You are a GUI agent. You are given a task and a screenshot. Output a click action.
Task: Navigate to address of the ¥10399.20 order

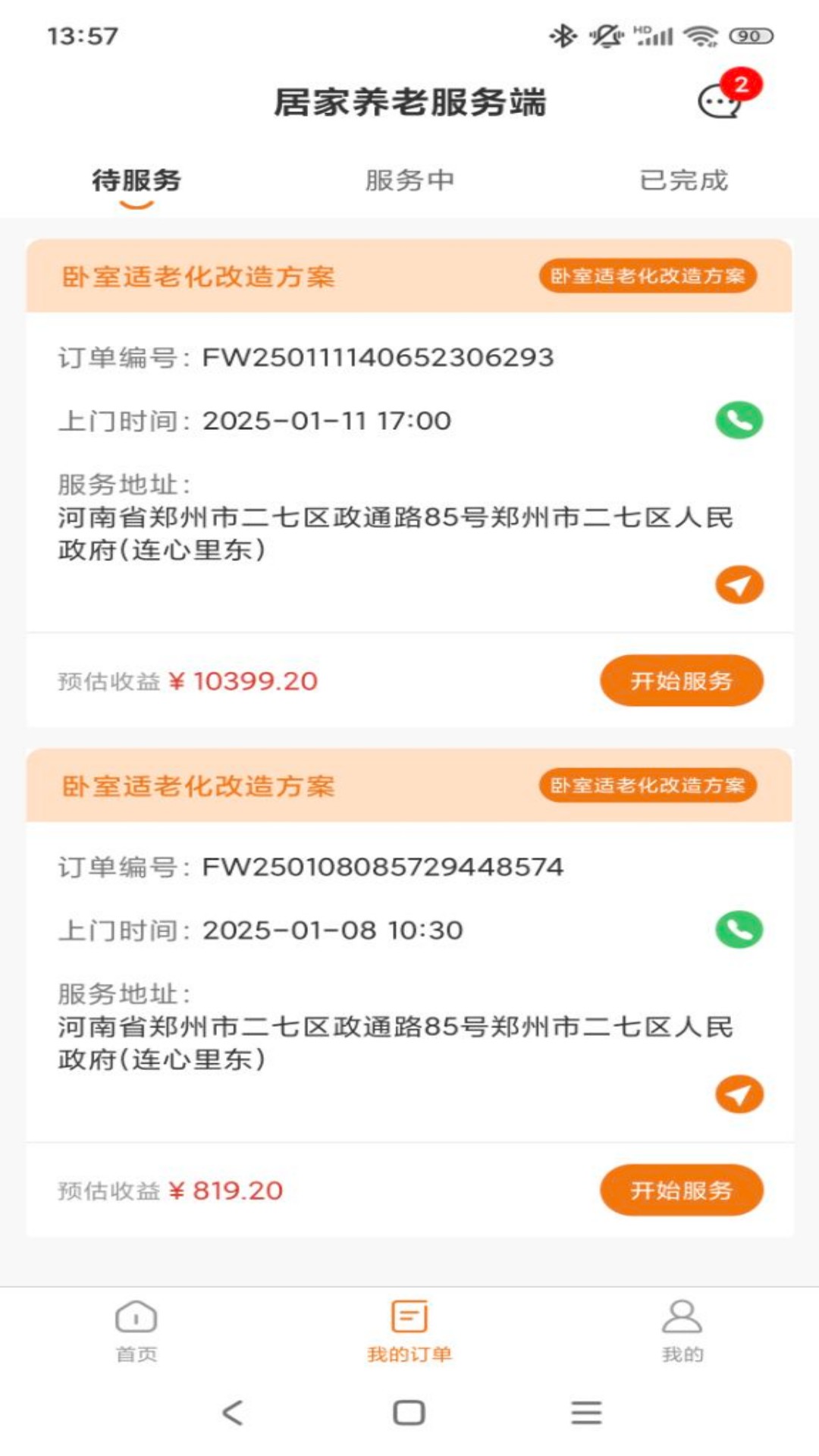(739, 585)
